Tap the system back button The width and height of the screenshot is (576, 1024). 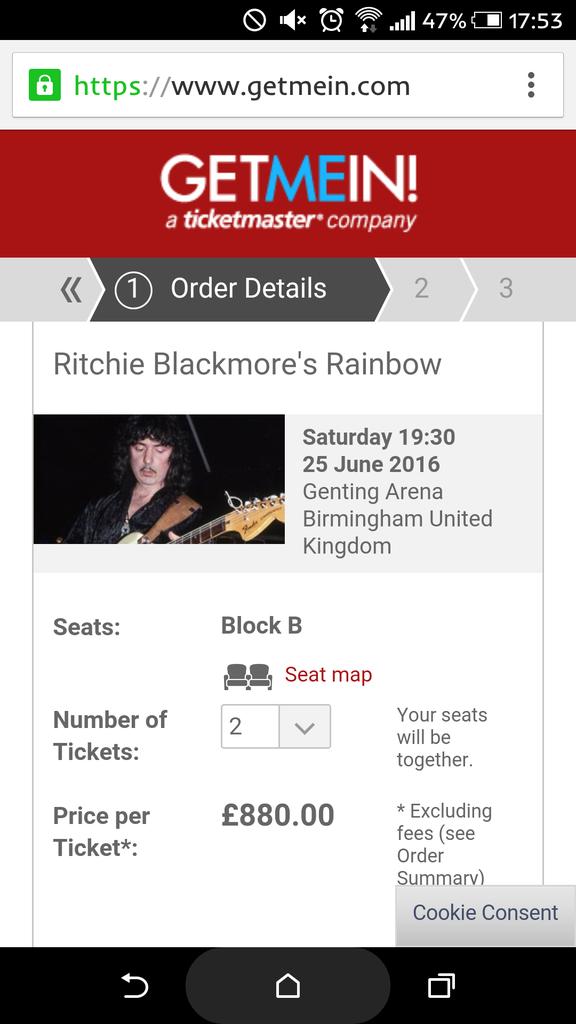[x=135, y=985]
